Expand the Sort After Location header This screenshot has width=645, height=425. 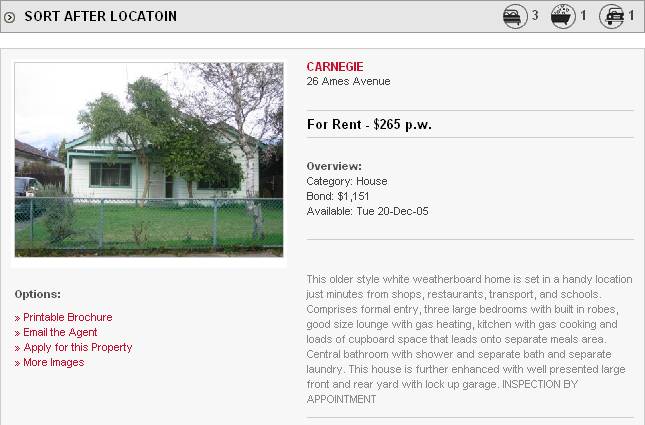point(10,17)
